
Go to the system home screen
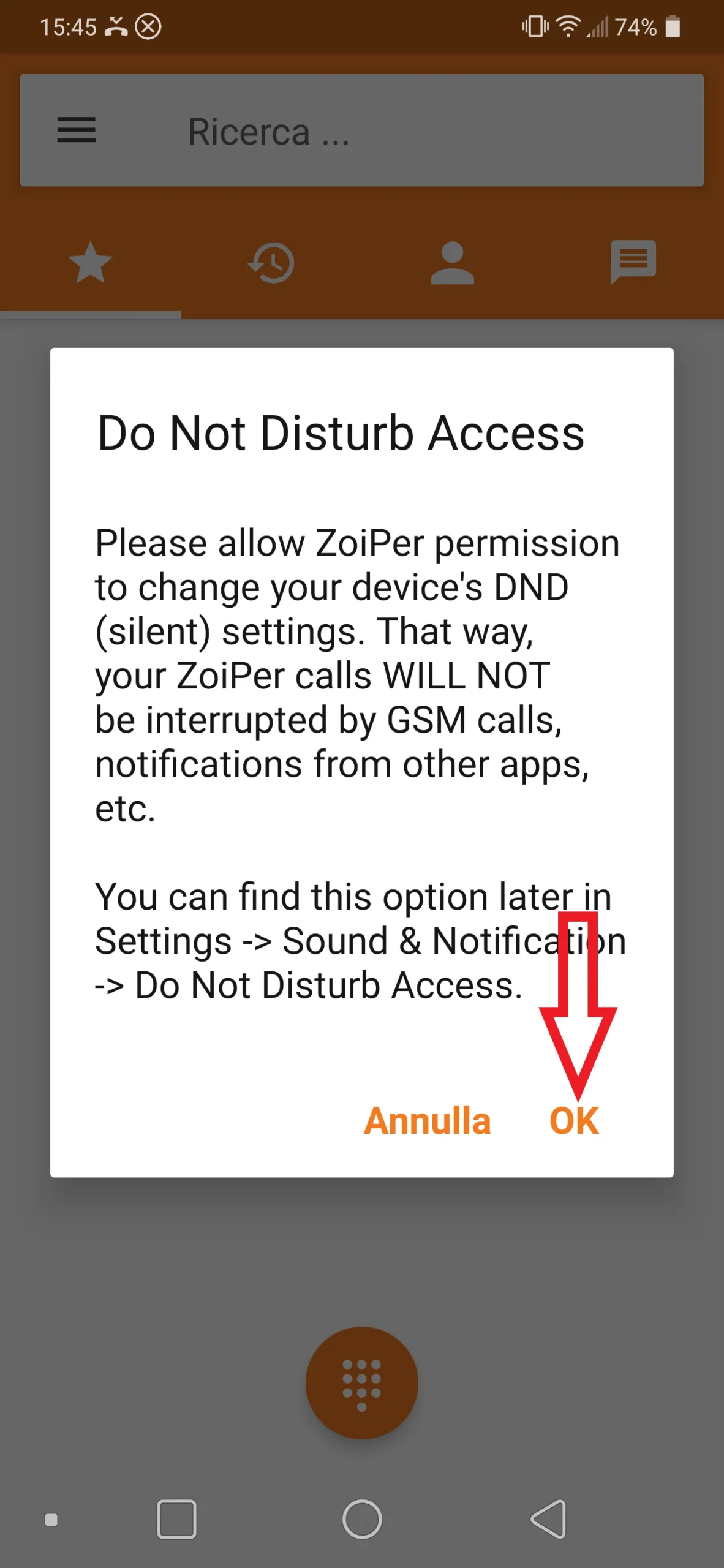click(x=361, y=1519)
